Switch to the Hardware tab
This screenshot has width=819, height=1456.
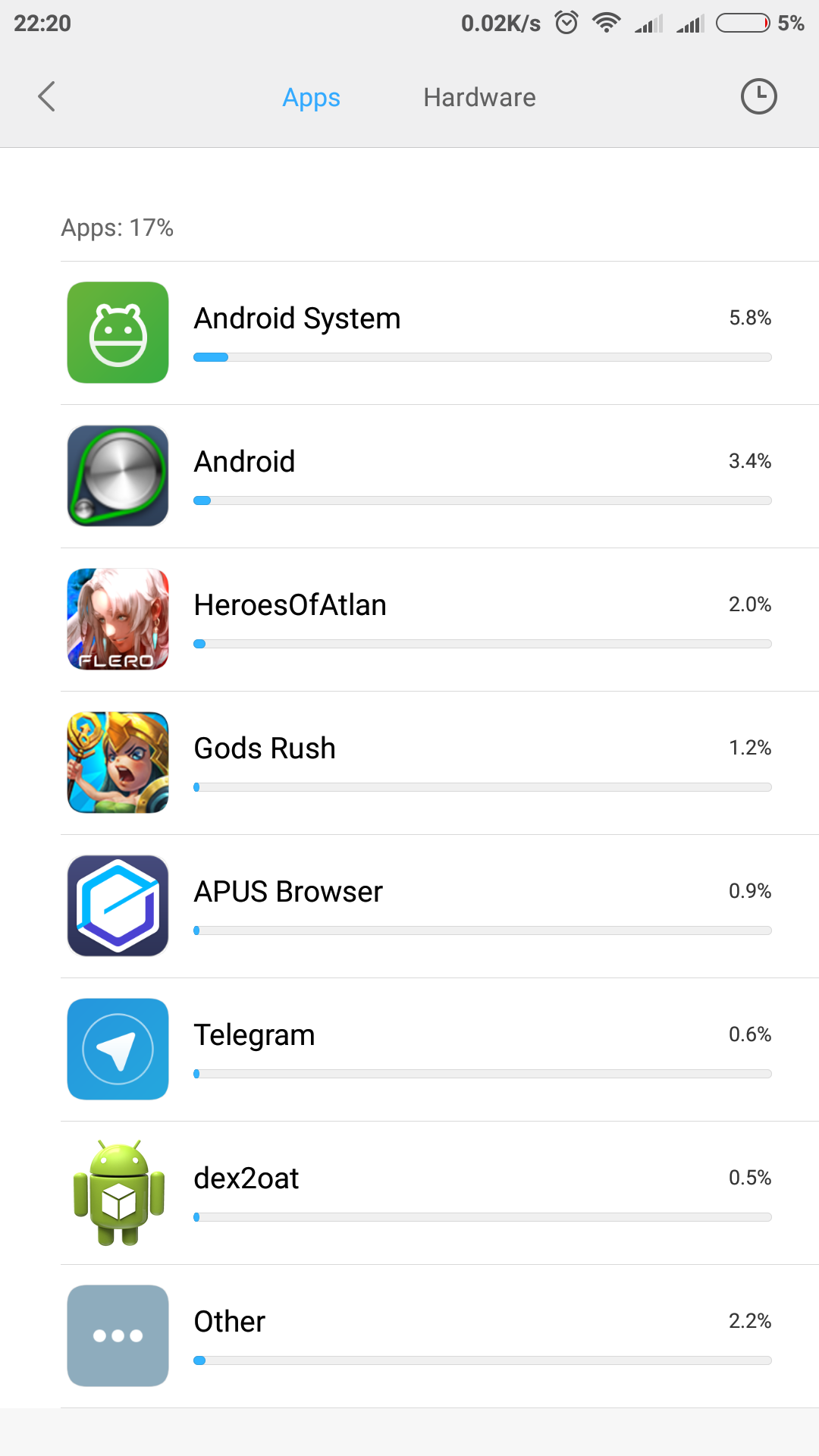(x=479, y=97)
